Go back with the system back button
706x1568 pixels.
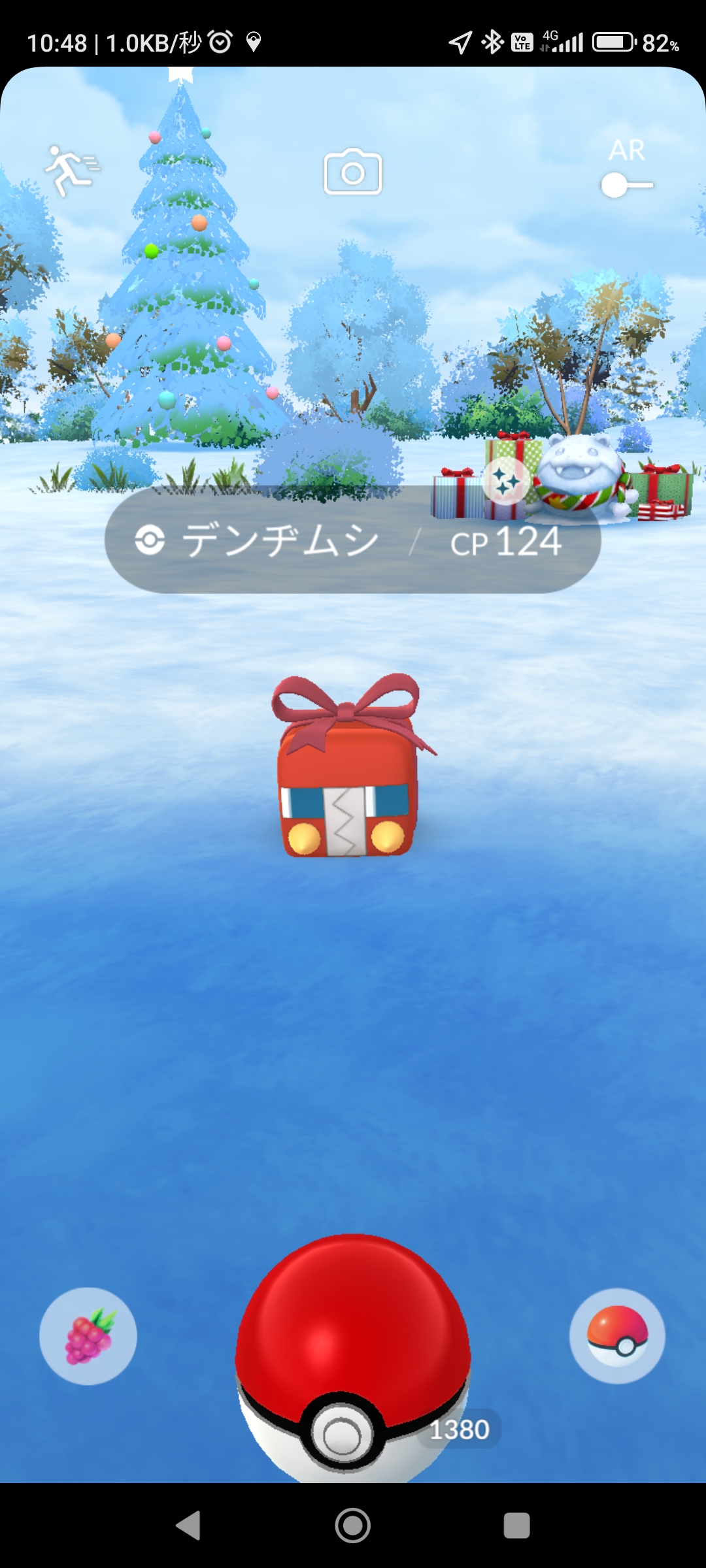pos(188,1526)
